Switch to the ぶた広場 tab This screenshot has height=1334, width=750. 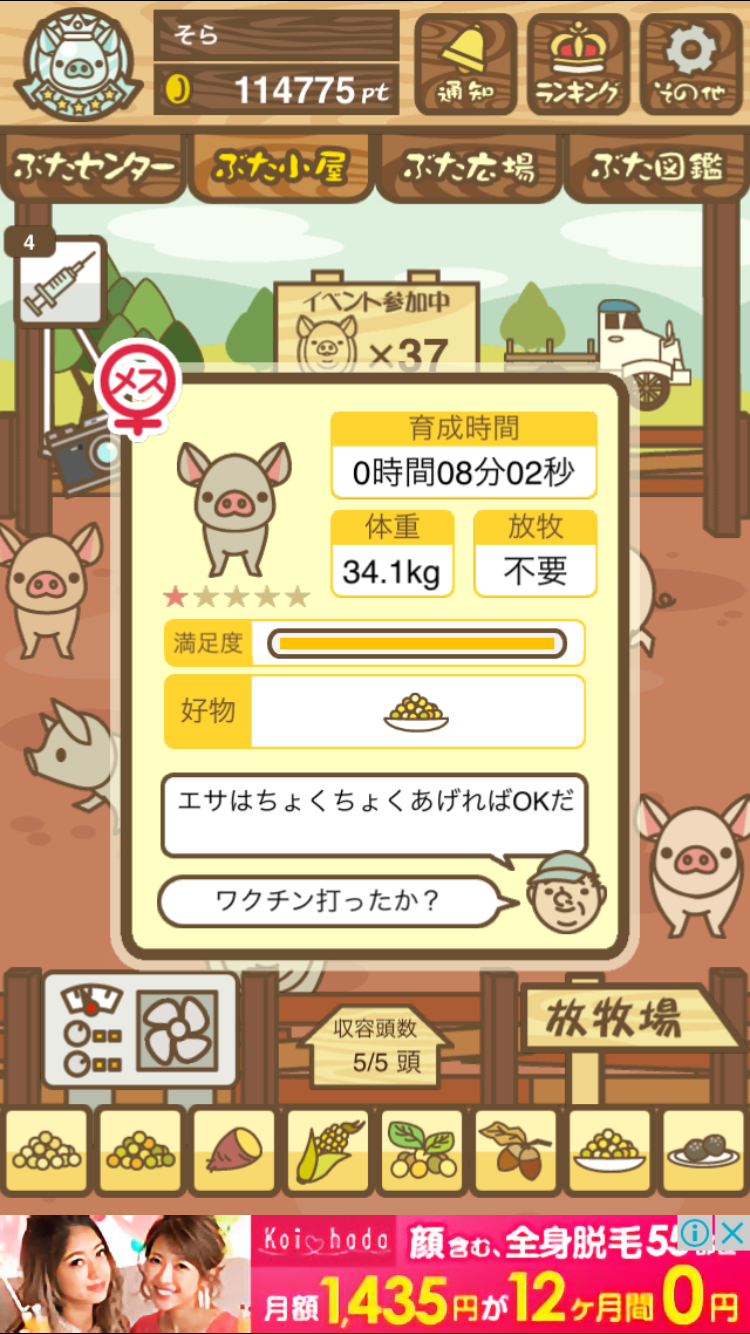pos(468,168)
